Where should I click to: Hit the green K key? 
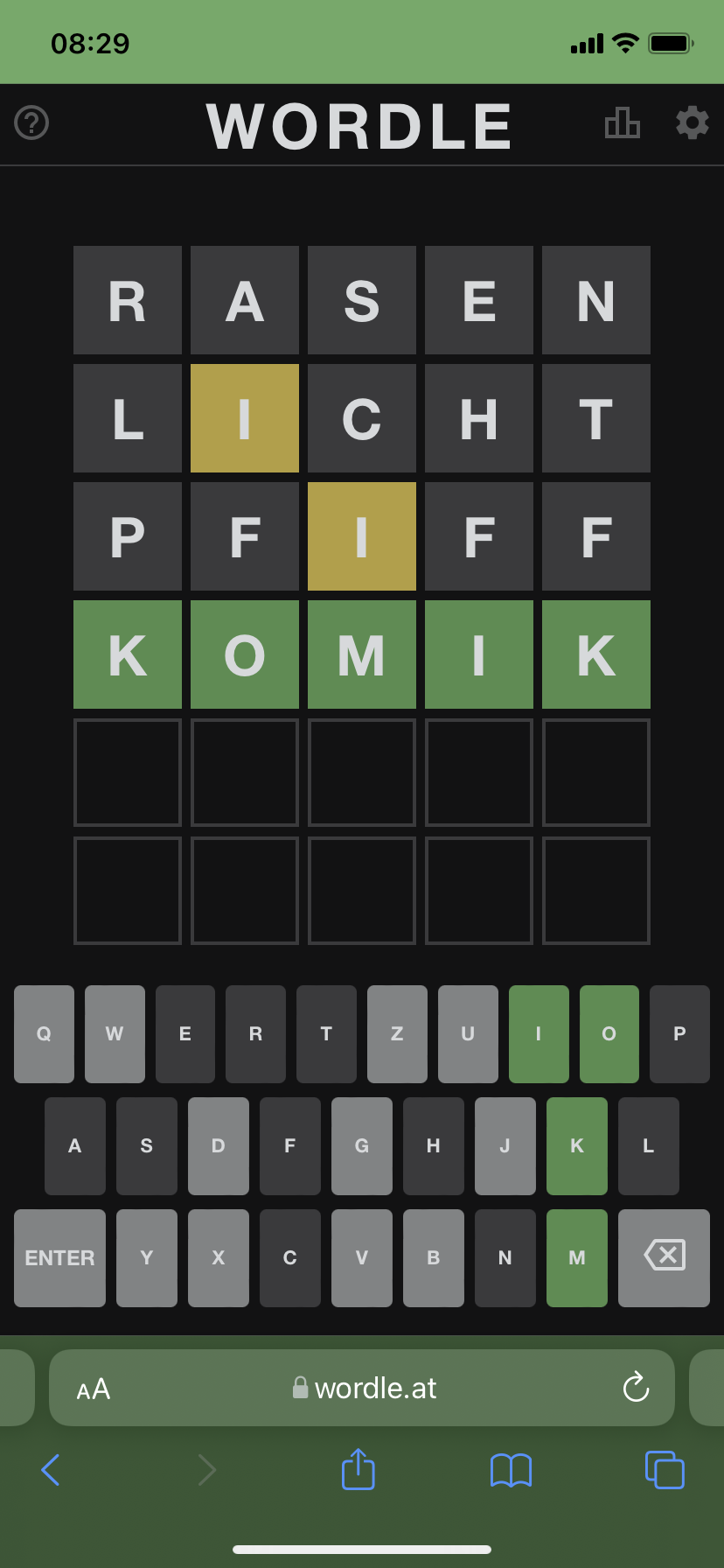(577, 1146)
